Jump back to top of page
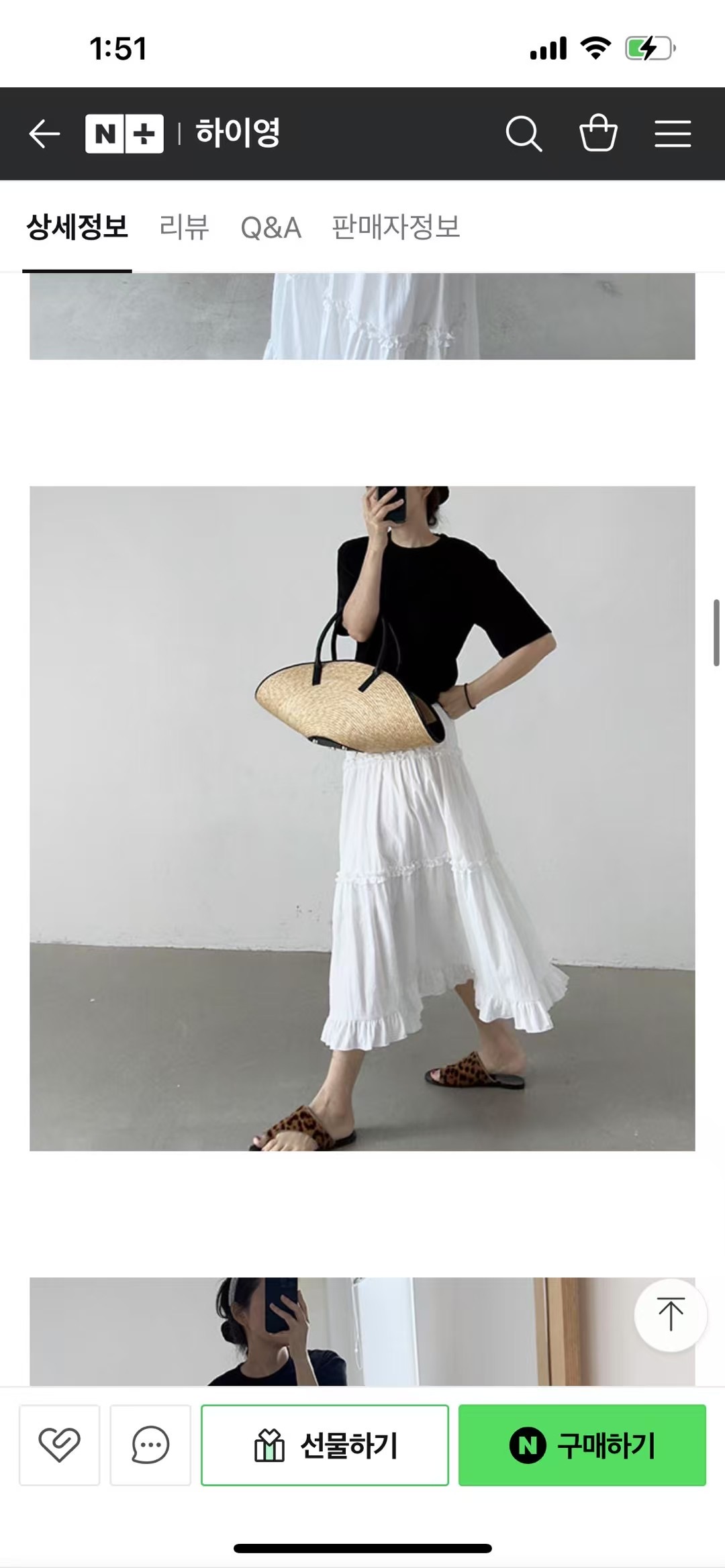 (671, 1314)
